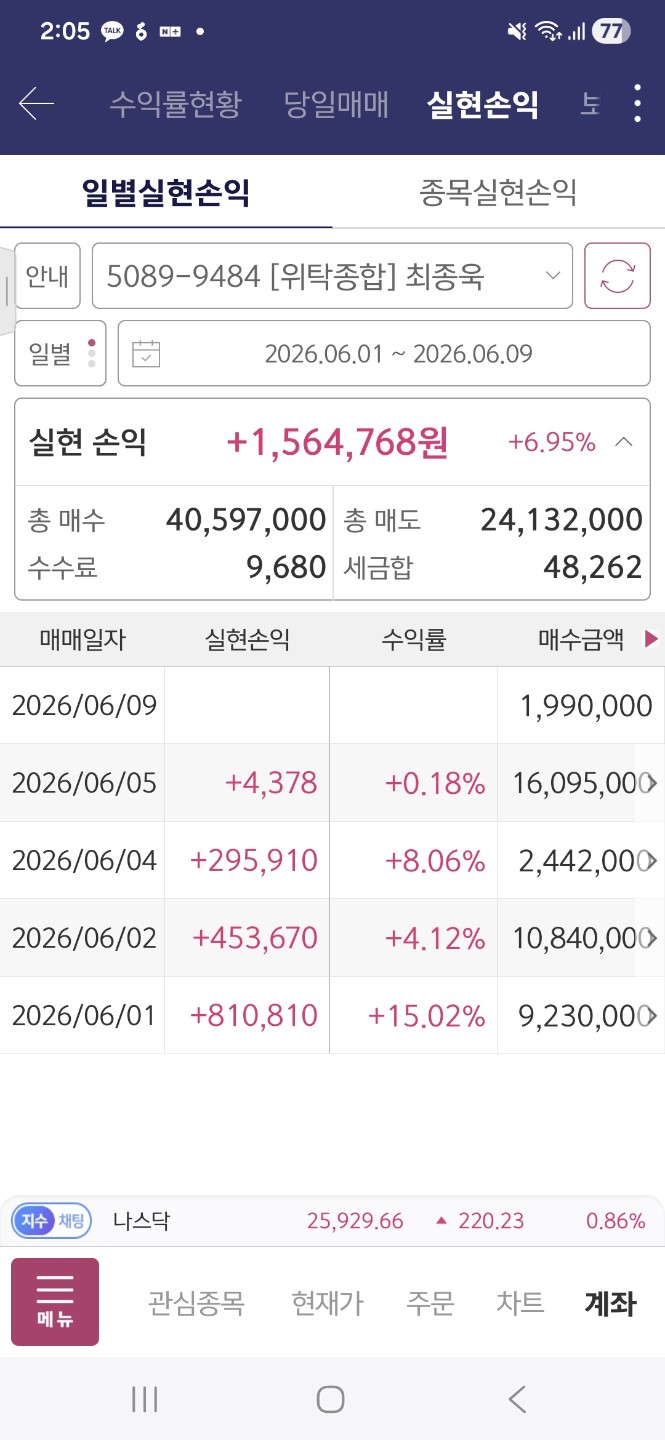Change the 일별 period selector
Viewport: 665px width, 1440px height.
(x=60, y=353)
